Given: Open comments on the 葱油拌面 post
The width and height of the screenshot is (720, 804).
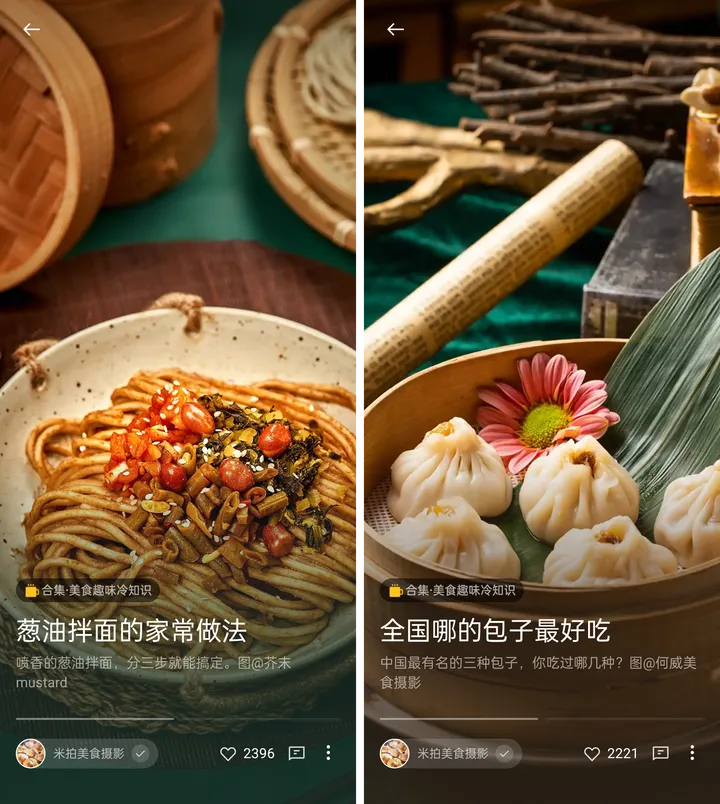Looking at the screenshot, I should pos(299,755).
